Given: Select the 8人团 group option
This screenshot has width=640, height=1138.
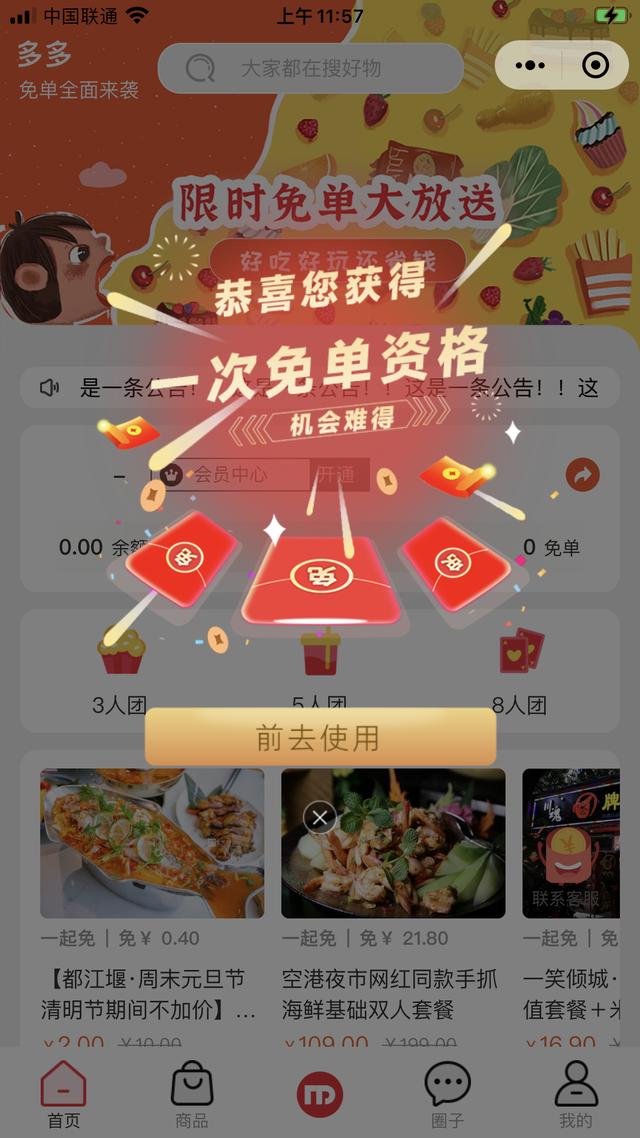Looking at the screenshot, I should coord(520,670).
